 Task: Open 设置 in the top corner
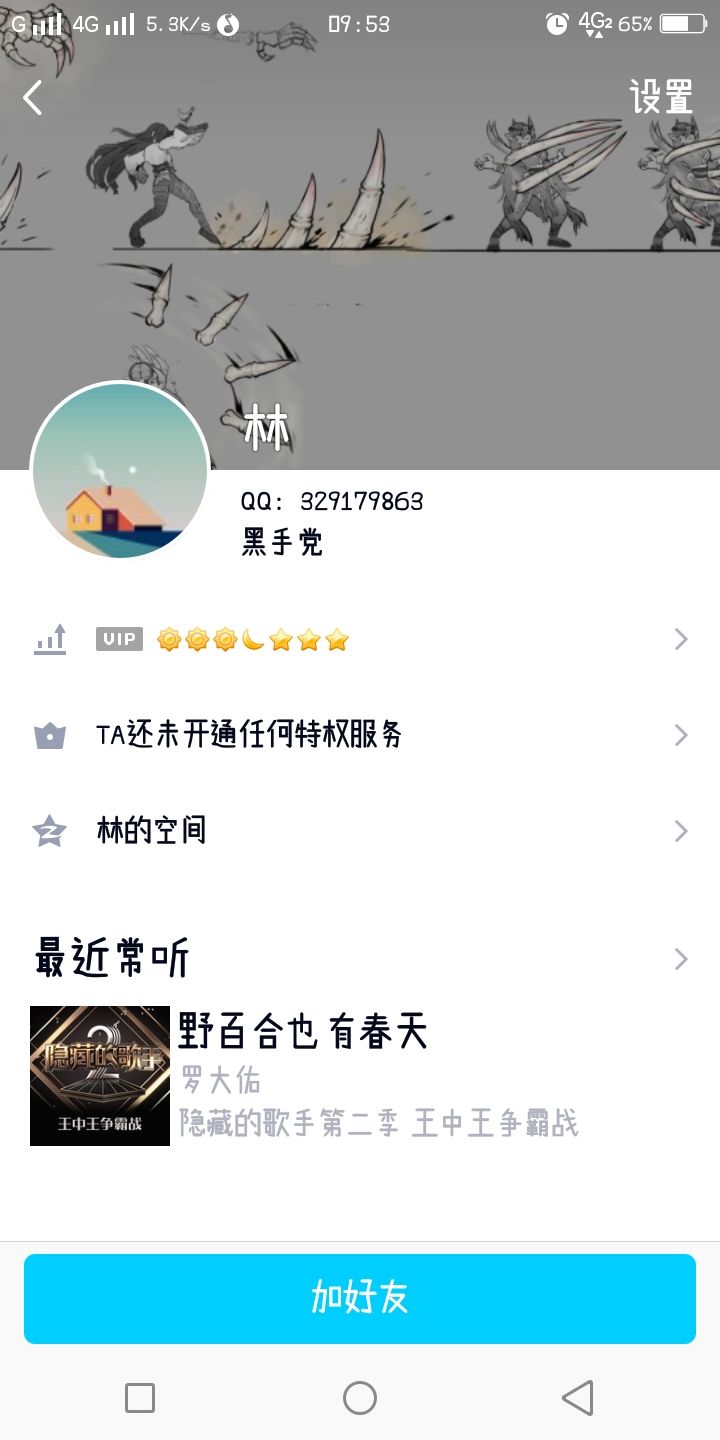tap(660, 98)
